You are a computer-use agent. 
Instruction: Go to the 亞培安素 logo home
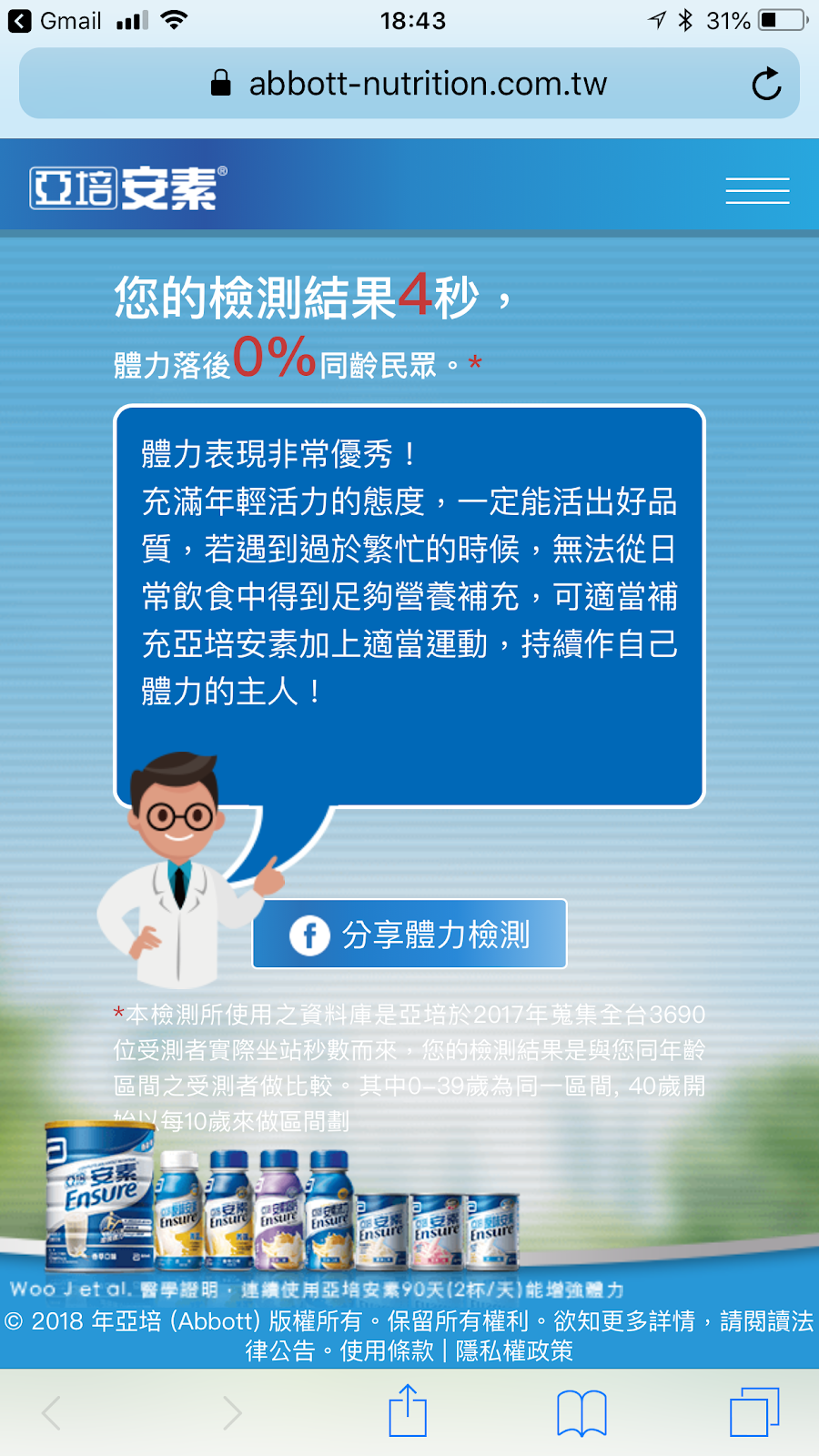pos(127,188)
